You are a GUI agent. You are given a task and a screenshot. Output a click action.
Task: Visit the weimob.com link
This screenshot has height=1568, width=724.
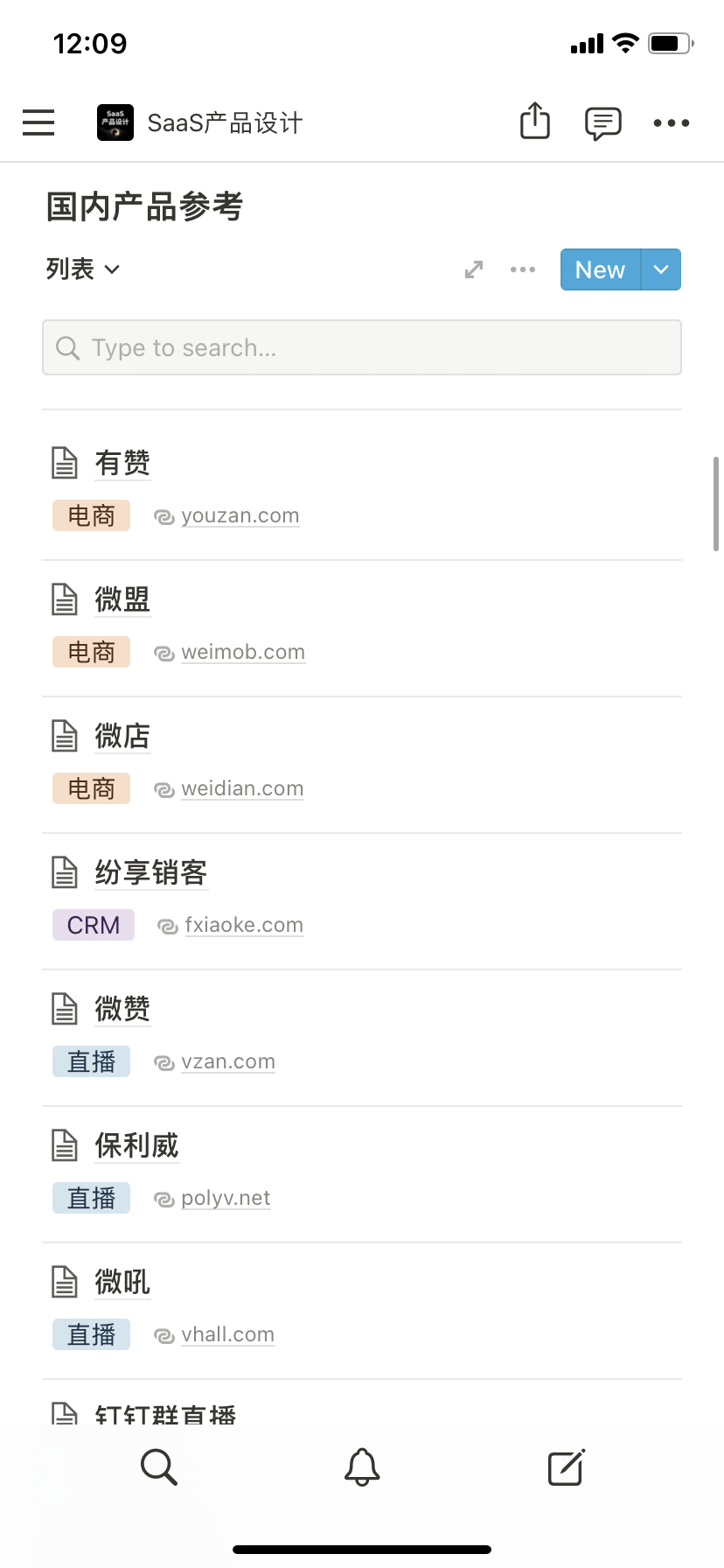(243, 652)
